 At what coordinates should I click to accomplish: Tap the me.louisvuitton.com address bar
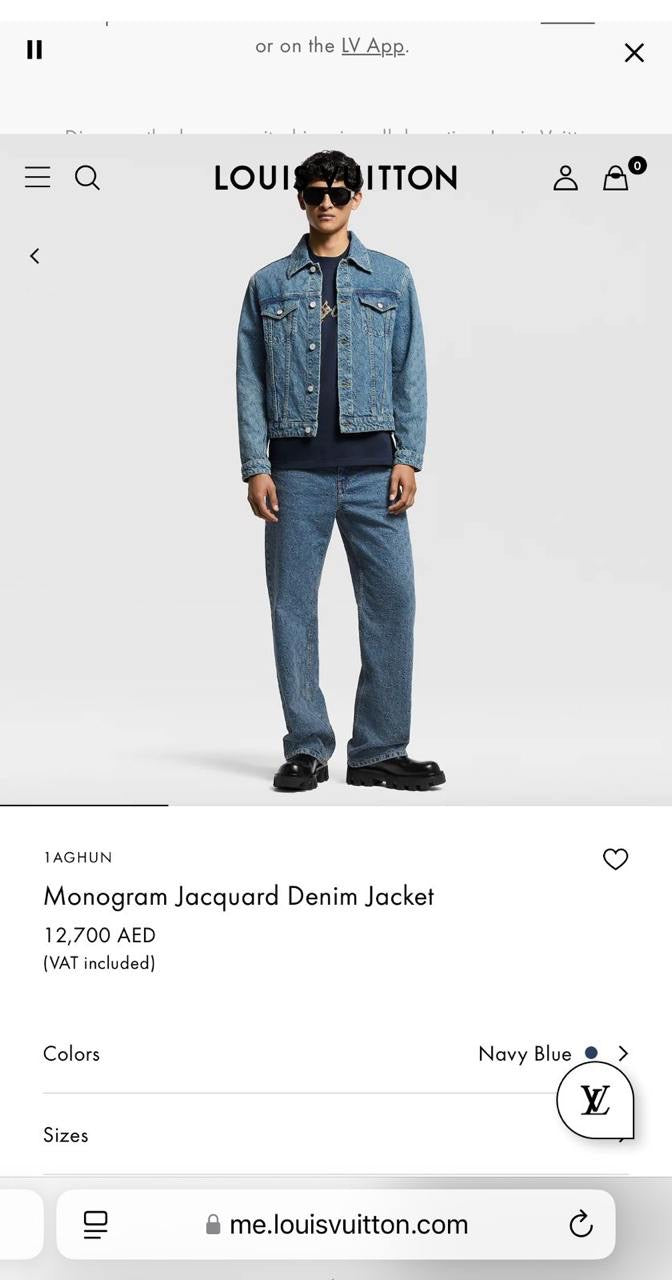[348, 1224]
